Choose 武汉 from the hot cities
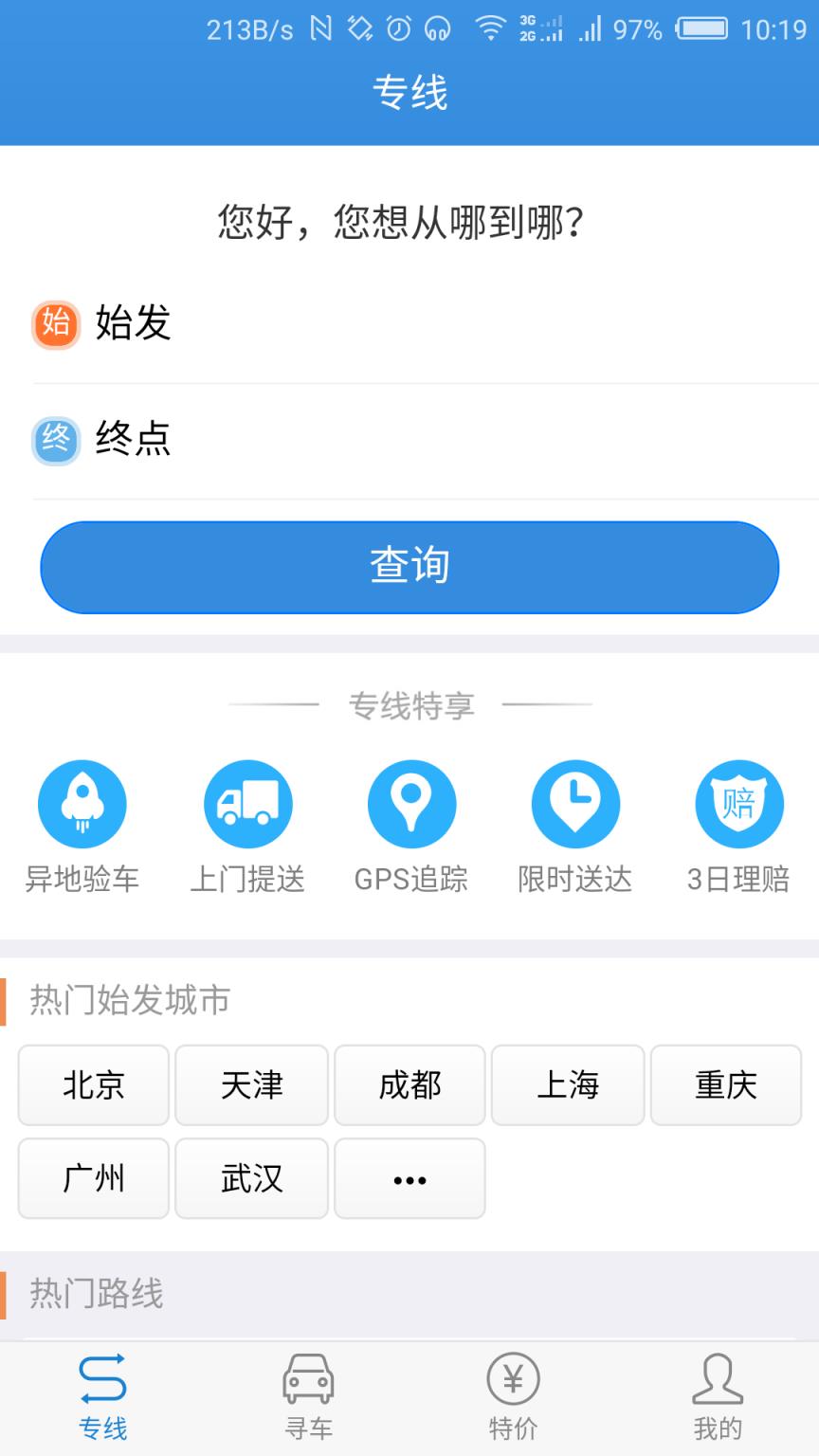 (x=250, y=1178)
